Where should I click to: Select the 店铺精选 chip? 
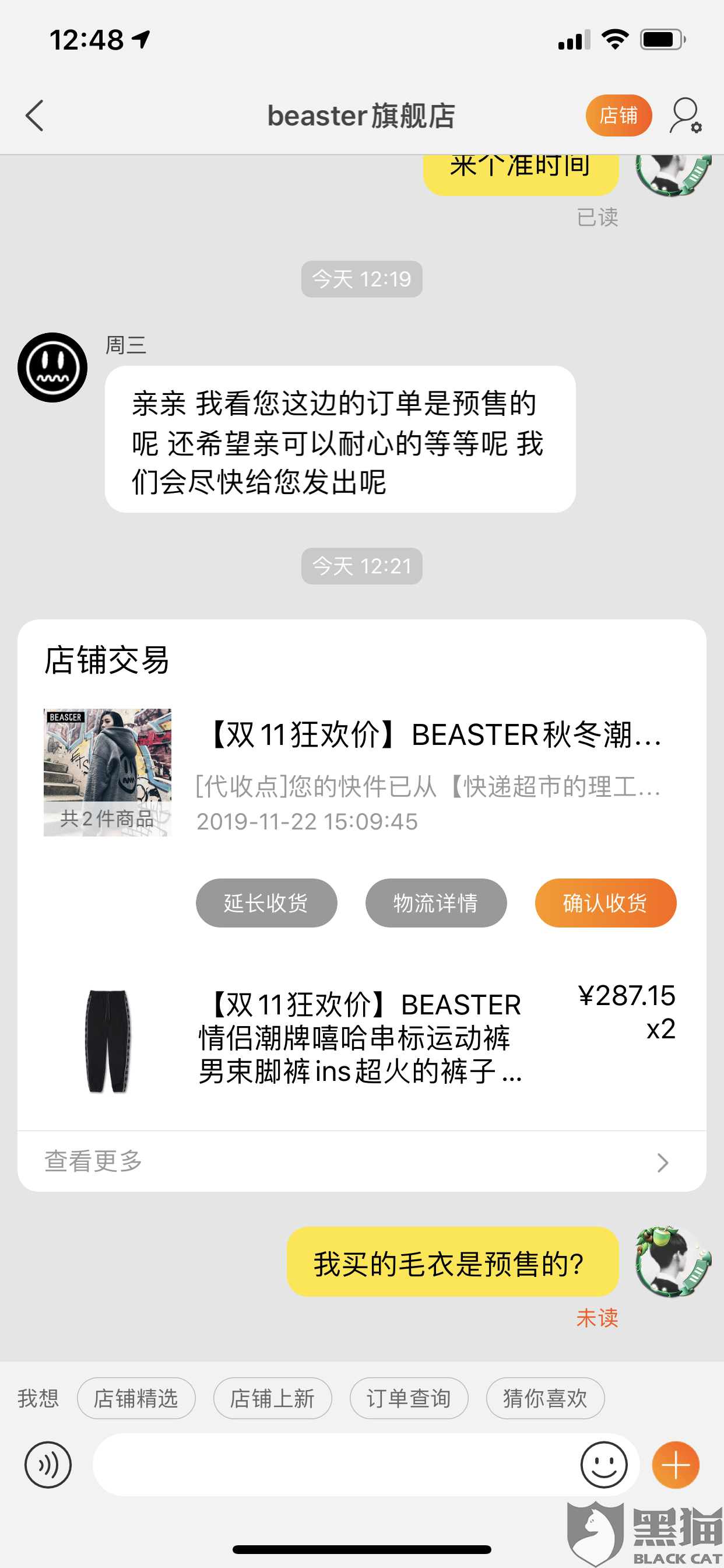[136, 1398]
